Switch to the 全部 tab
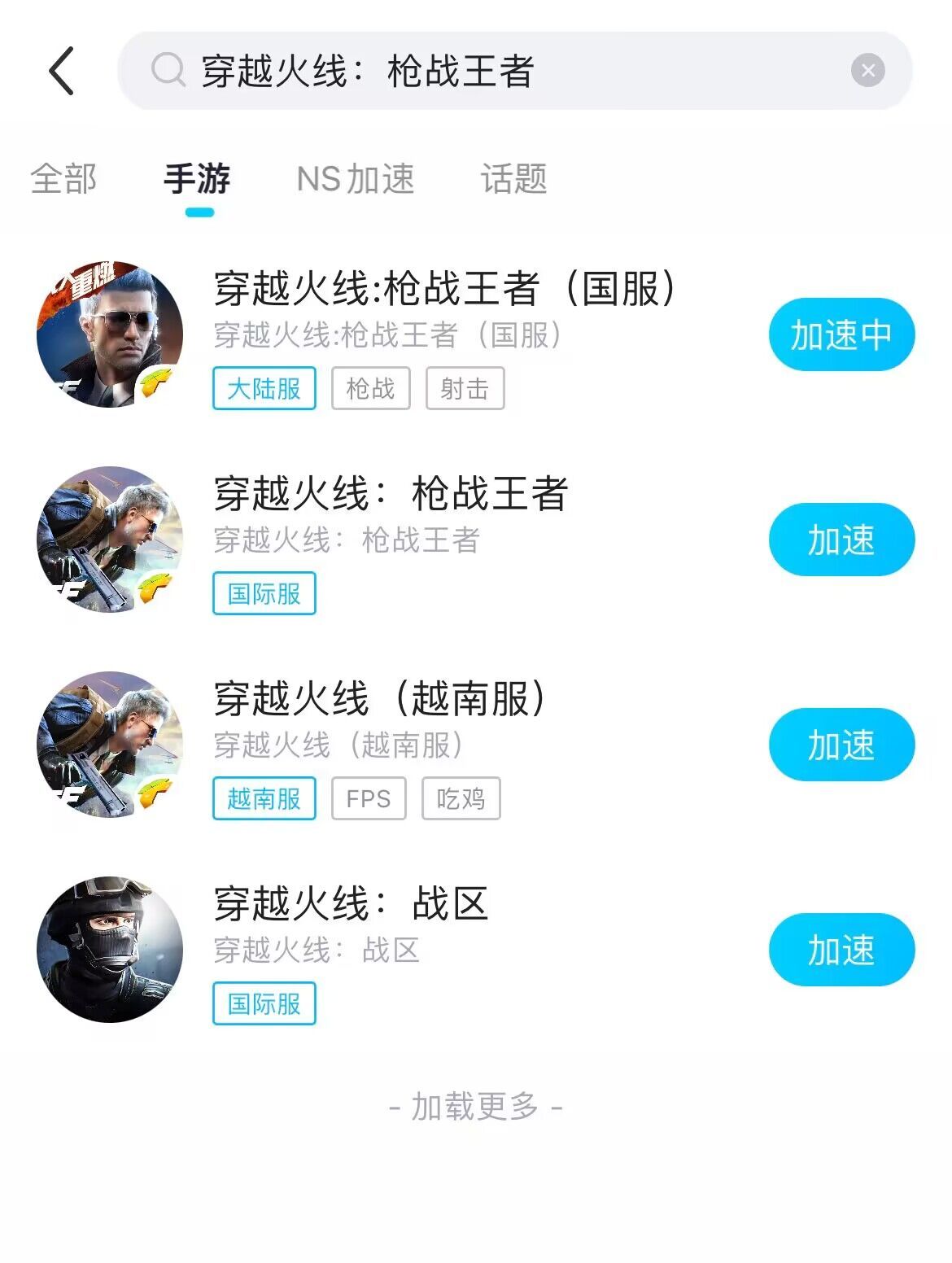Screen dimensions: 952x1263 pyautogui.click(x=63, y=179)
